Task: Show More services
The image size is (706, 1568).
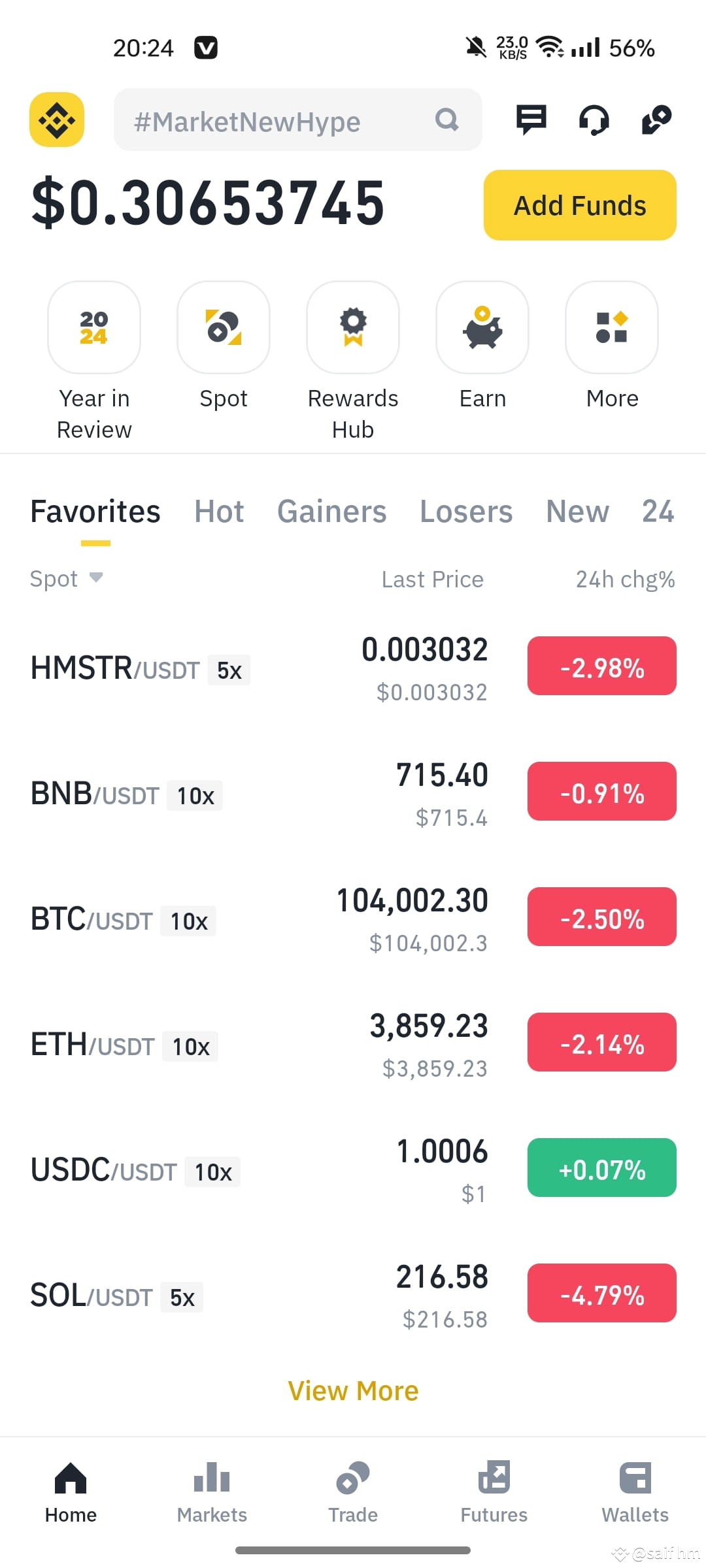Action: [612, 328]
